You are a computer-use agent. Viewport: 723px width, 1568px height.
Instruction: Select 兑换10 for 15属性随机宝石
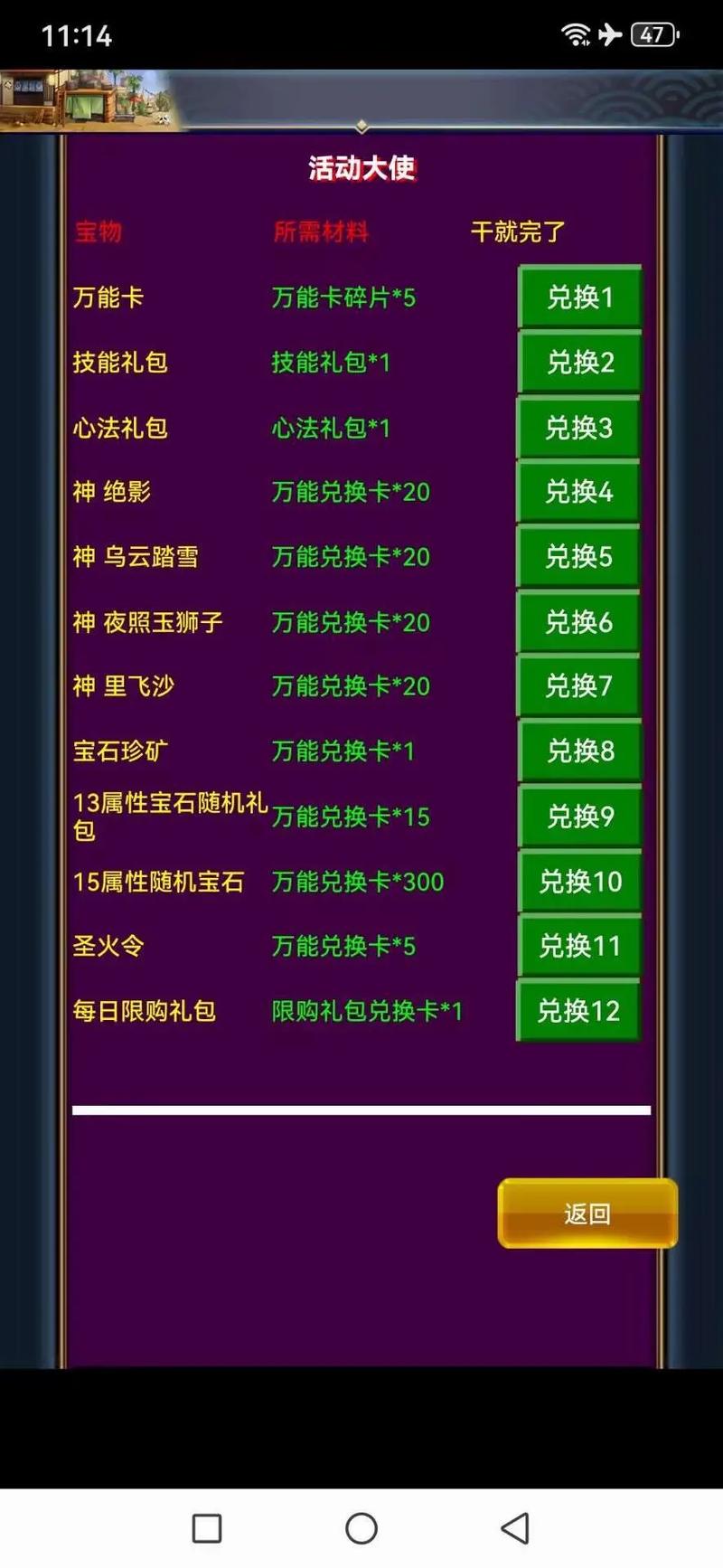pyautogui.click(x=579, y=881)
